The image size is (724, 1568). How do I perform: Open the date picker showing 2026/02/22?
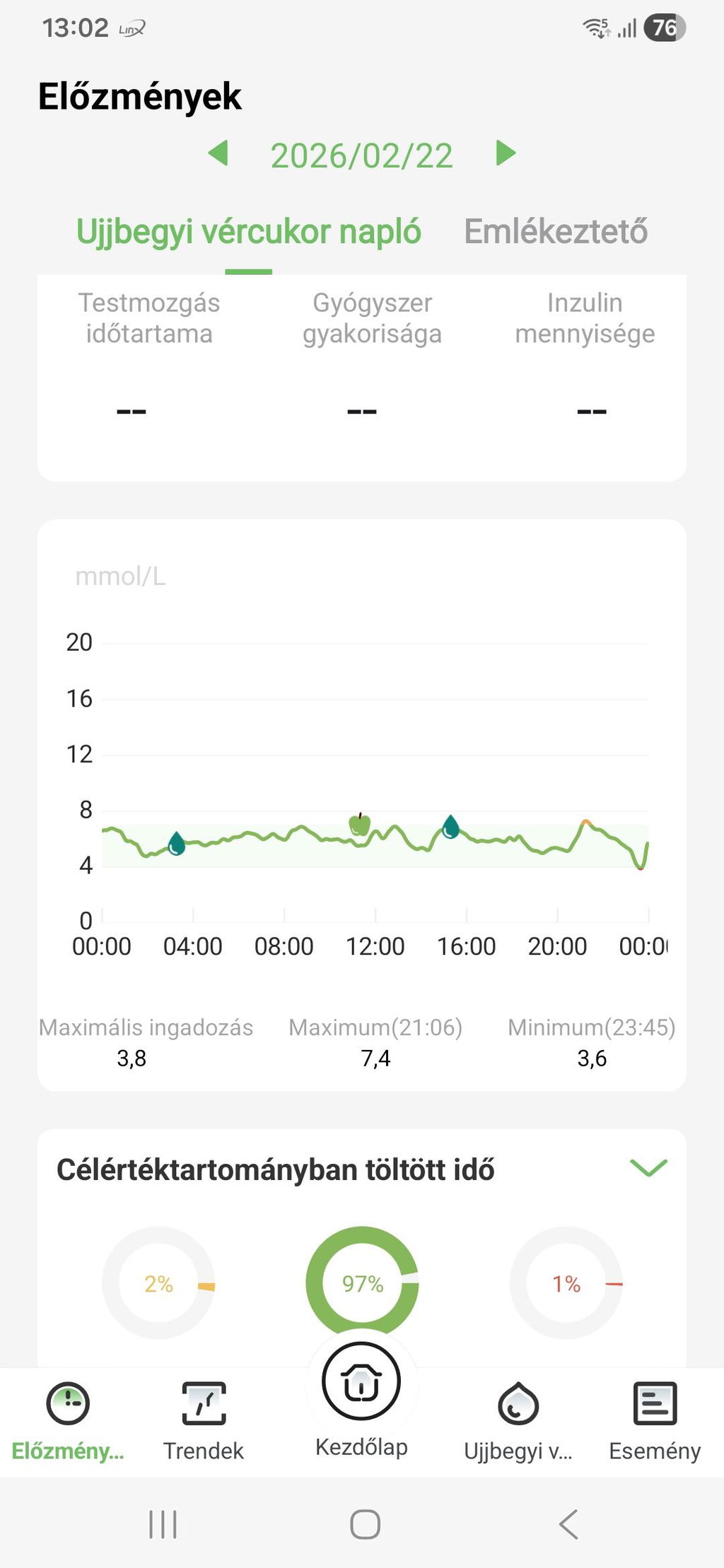(361, 155)
